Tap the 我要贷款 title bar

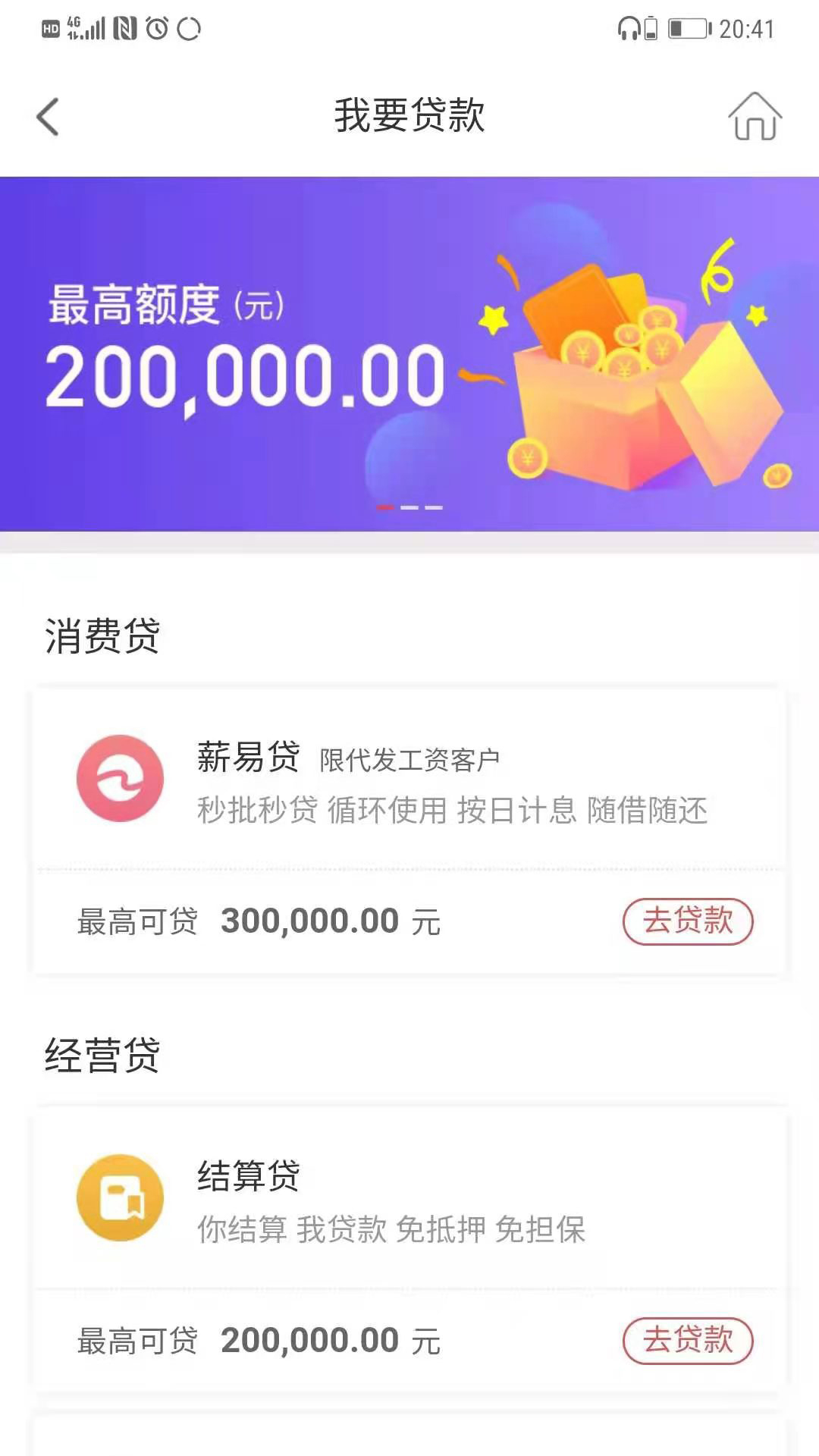point(409,117)
